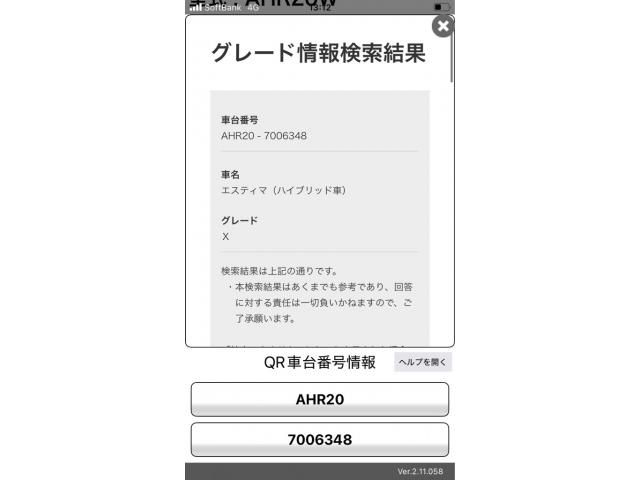640x480 pixels.
Task: Select the 7006348 chassis number button
Action: click(x=320, y=440)
